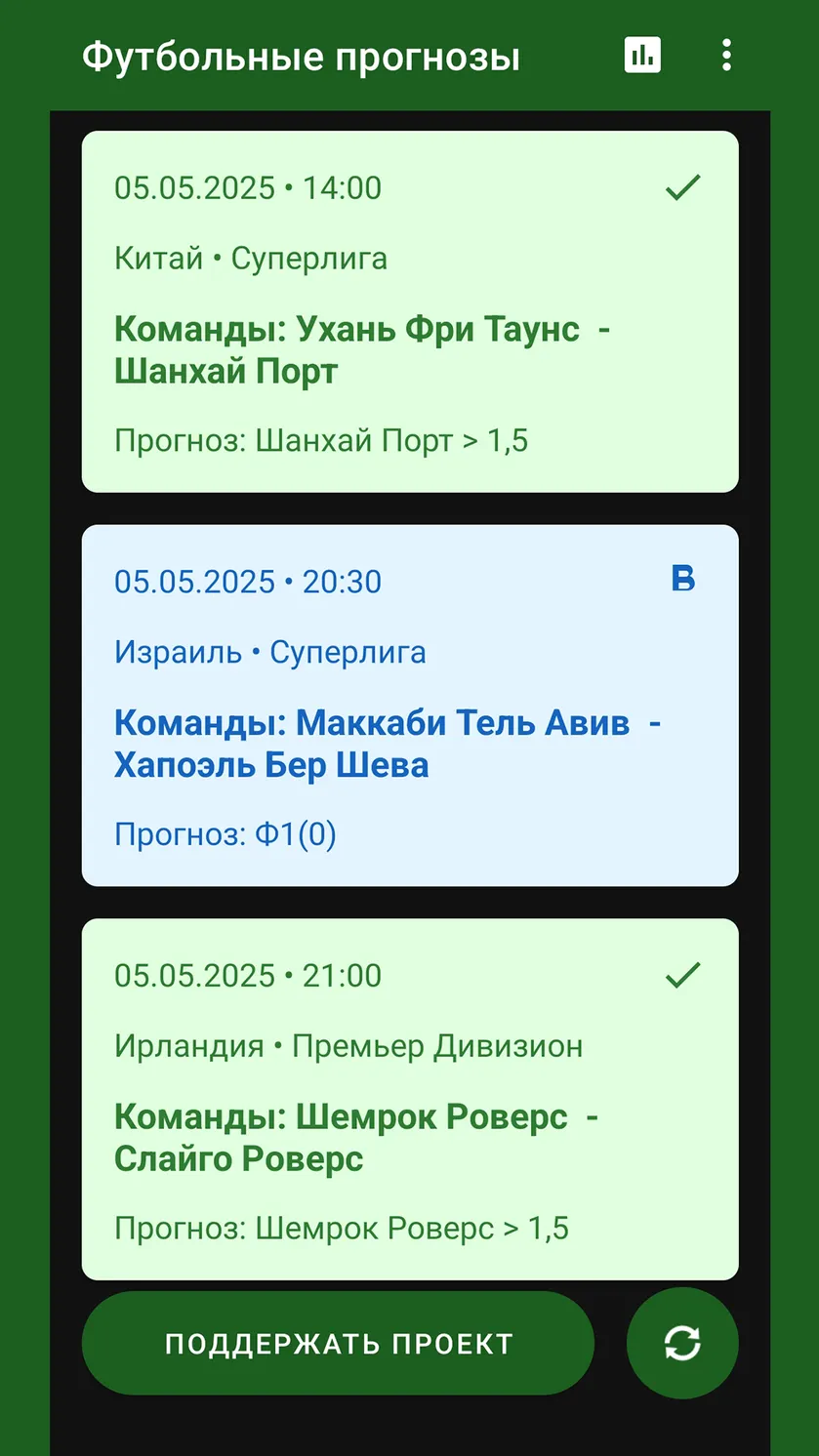The image size is (819, 1456).
Task: Open the Маккаби Тель Авив match card
Action: 410,706
